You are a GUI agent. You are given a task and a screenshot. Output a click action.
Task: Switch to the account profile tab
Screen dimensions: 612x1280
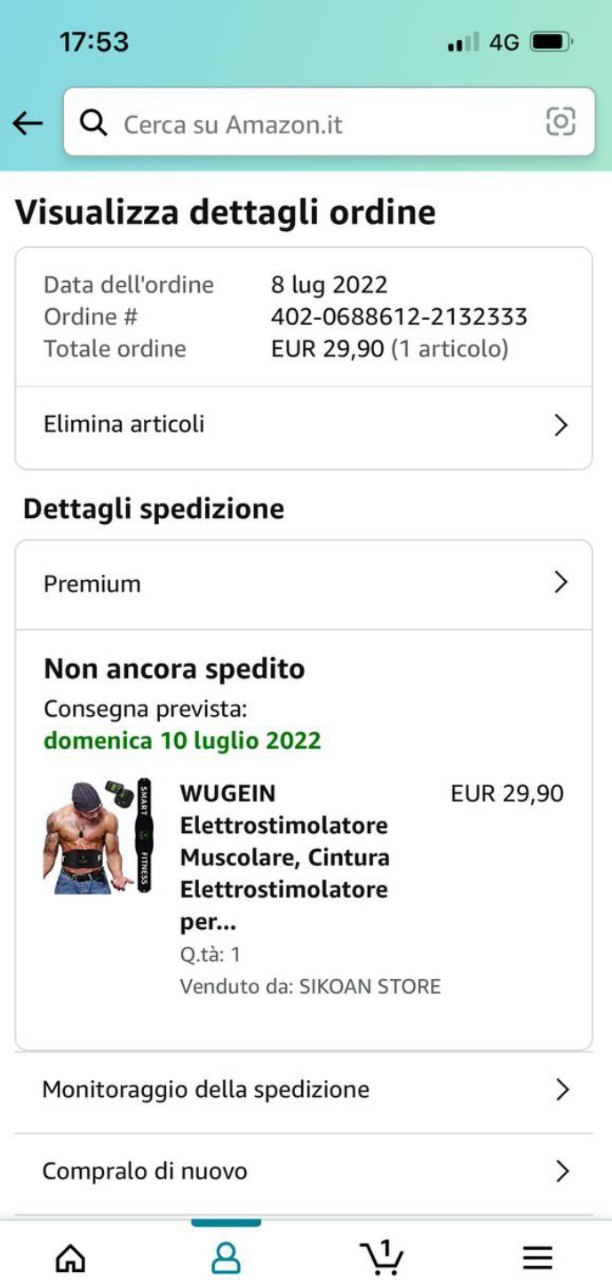[x=226, y=1257]
